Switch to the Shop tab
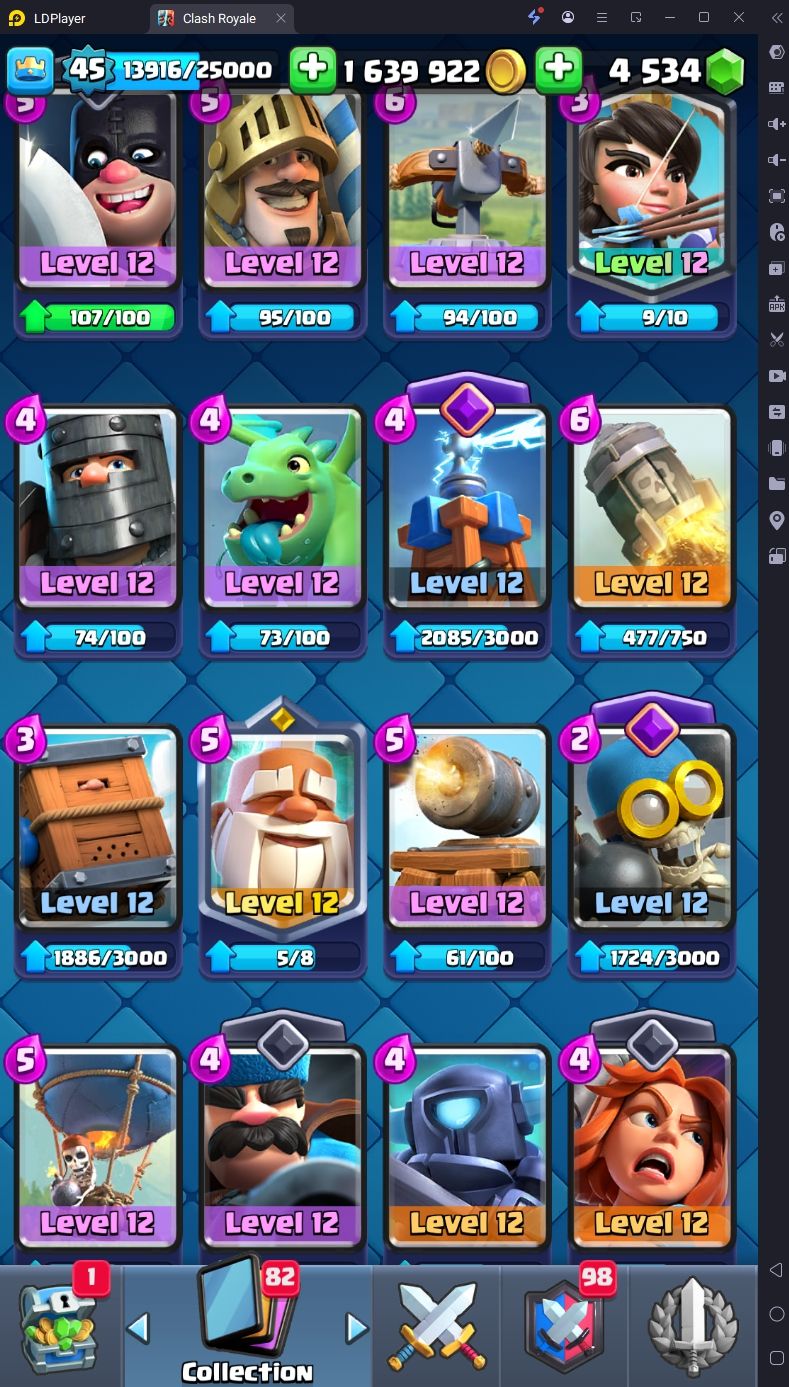The image size is (789, 1387). [x=60, y=1327]
